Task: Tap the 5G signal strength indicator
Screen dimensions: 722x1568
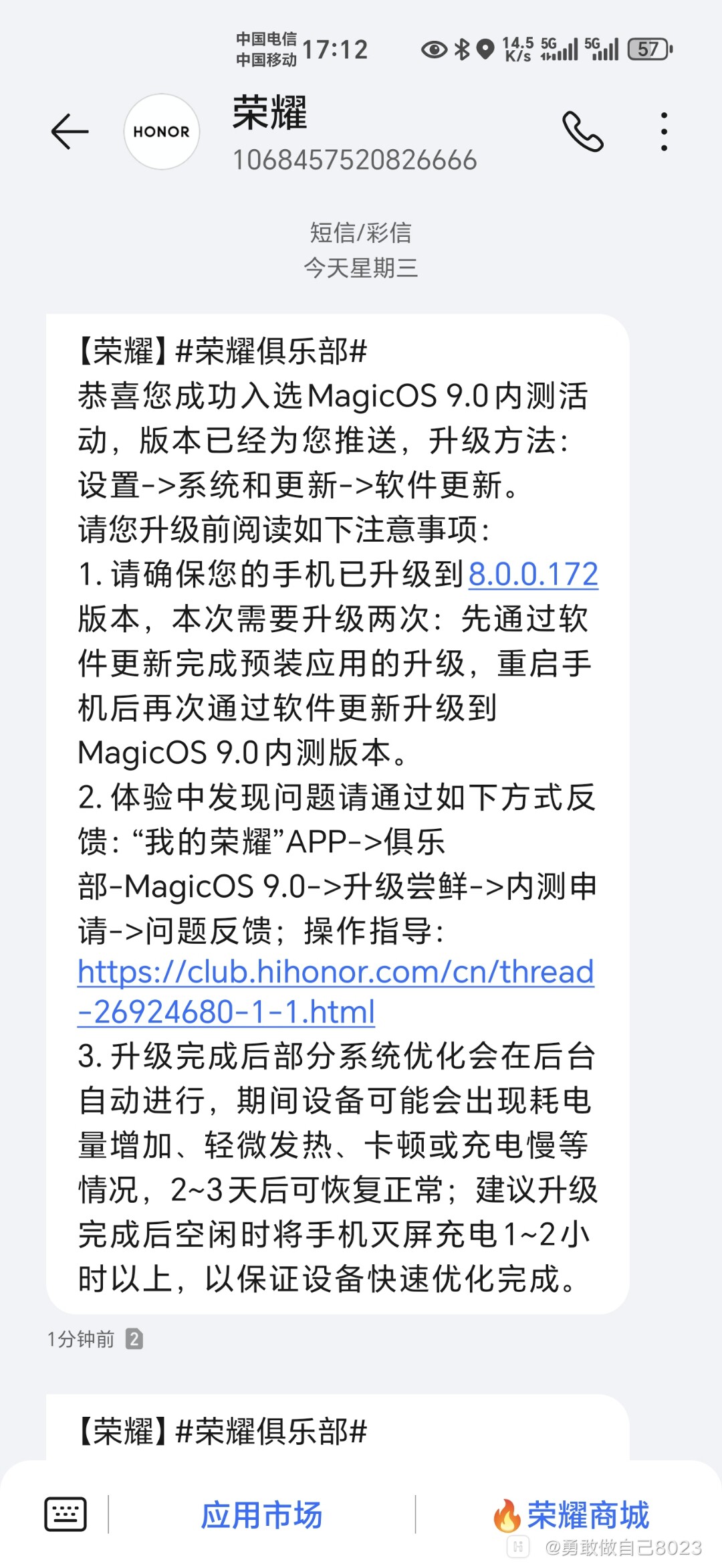Action: coord(565,50)
